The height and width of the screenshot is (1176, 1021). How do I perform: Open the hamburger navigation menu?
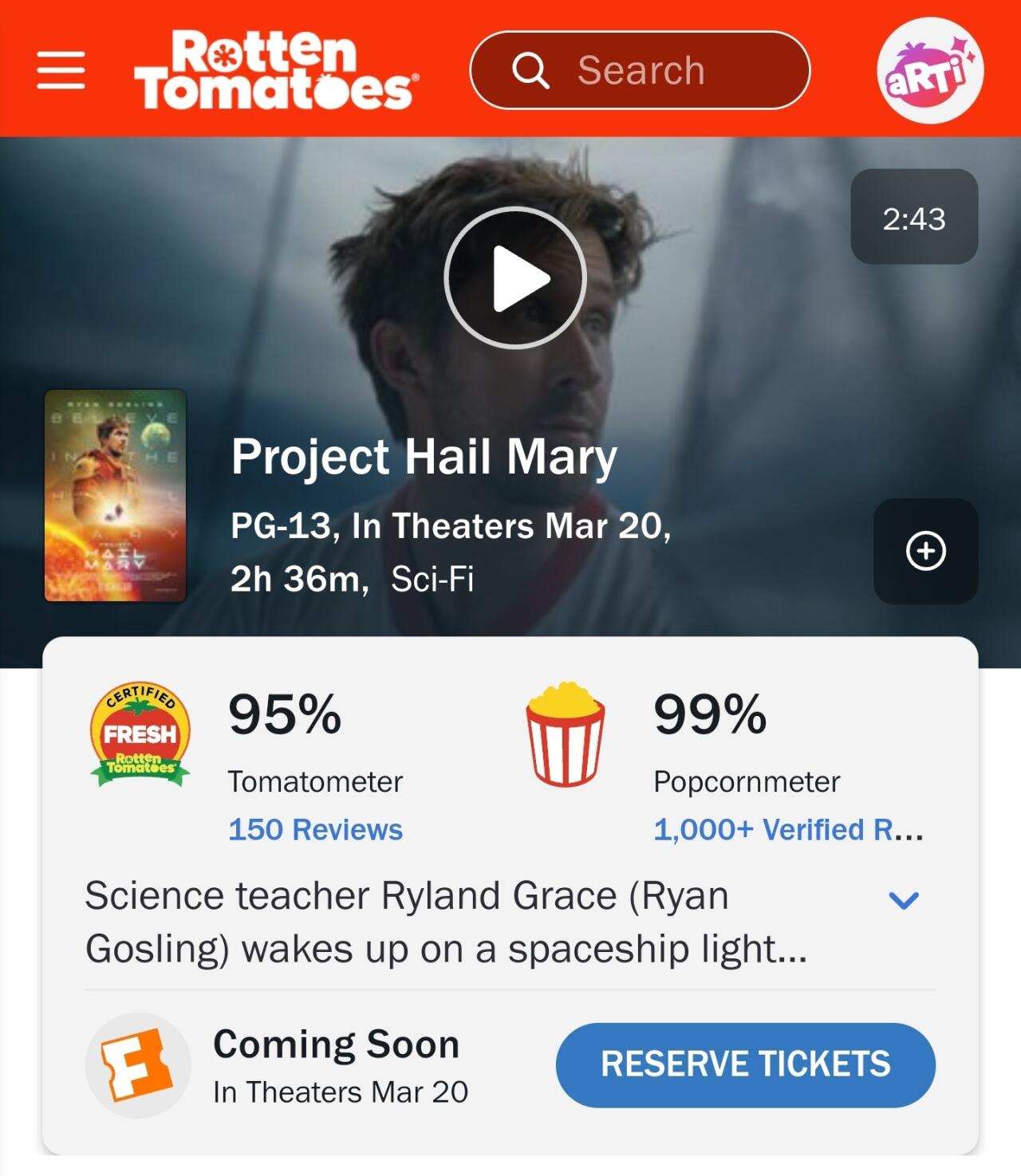[61, 70]
